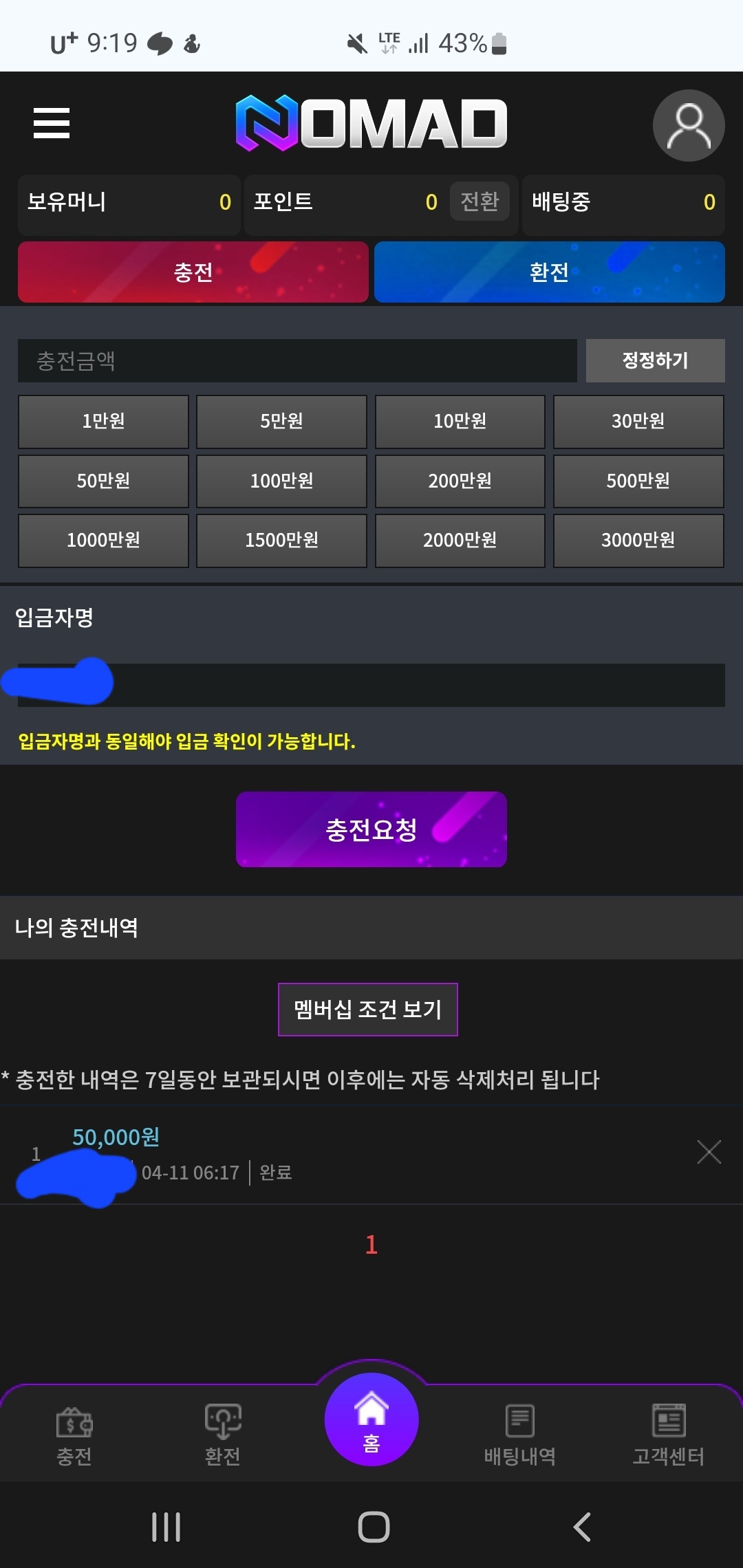Choose the 1만원 amount button
Viewport: 743px width, 1568px height.
coord(103,421)
